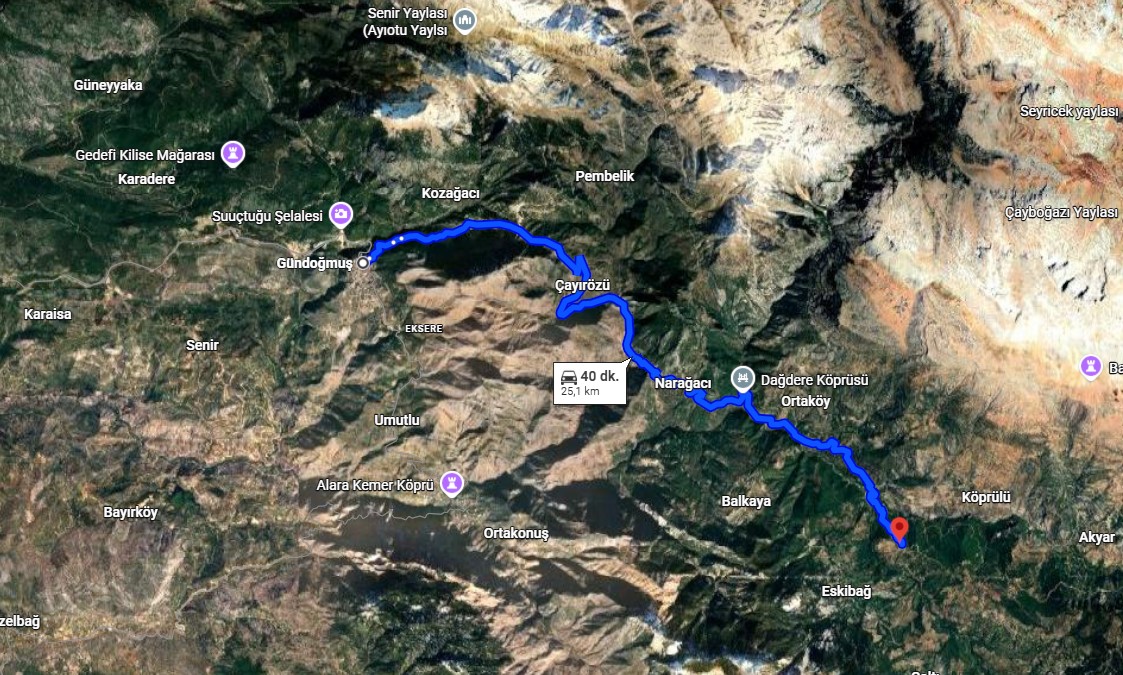Select the 40 dk. 25,1 km route label

[590, 382]
